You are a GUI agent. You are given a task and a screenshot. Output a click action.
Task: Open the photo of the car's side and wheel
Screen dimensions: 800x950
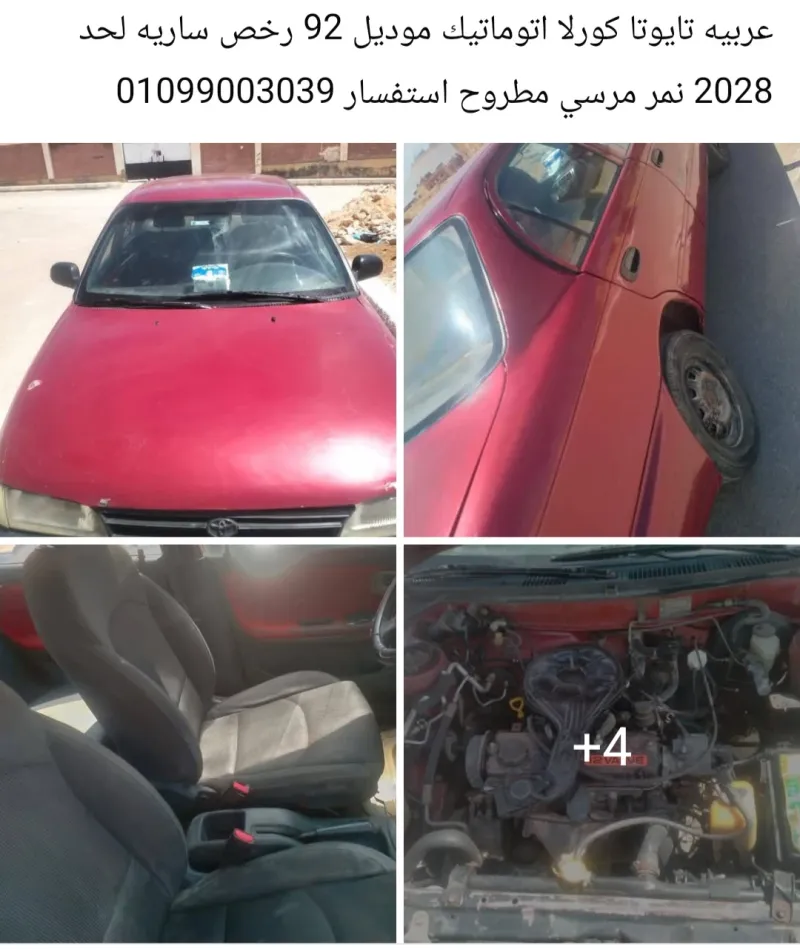click(602, 339)
